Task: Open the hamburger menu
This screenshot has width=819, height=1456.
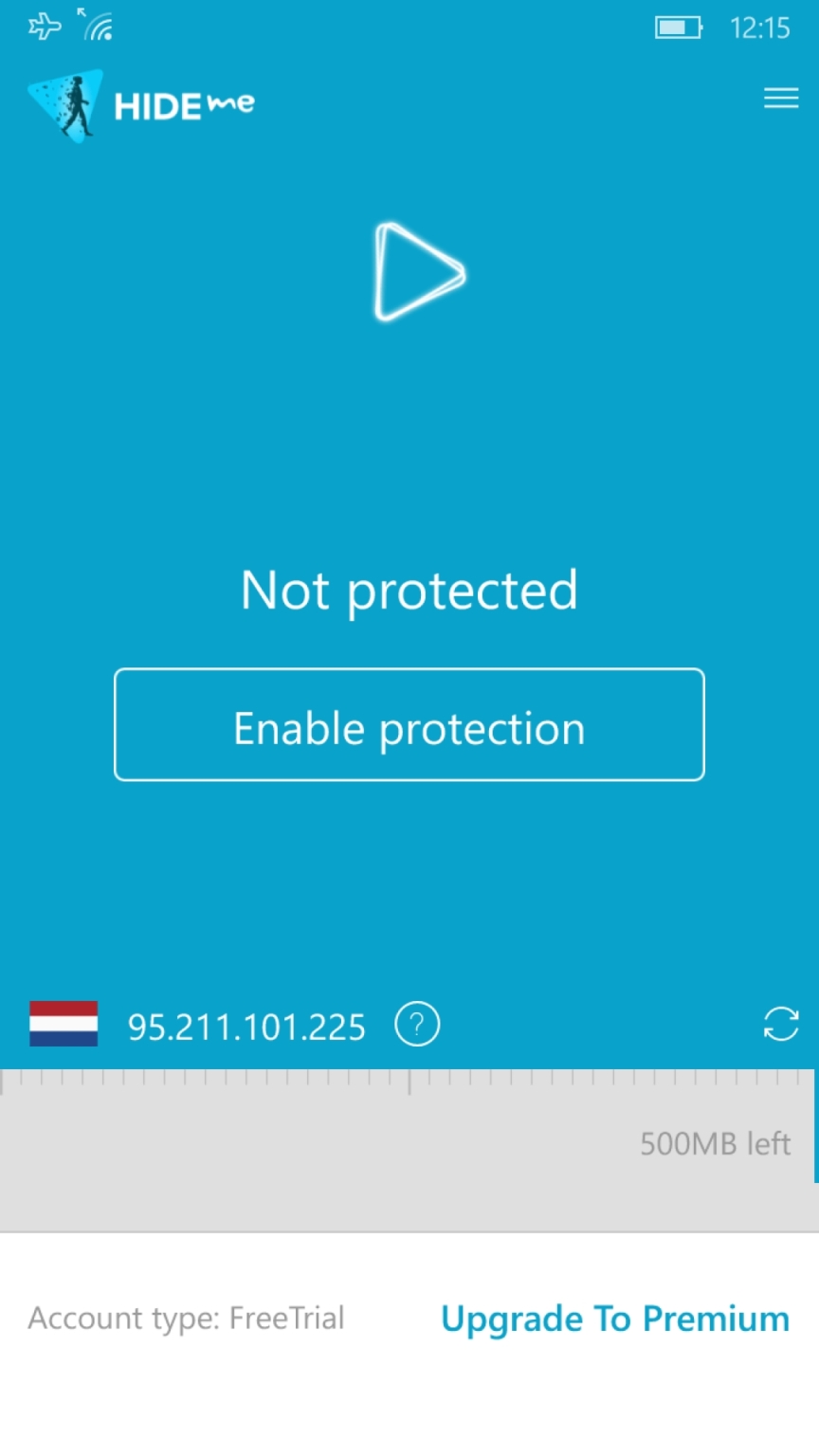Action: pyautogui.click(x=780, y=99)
